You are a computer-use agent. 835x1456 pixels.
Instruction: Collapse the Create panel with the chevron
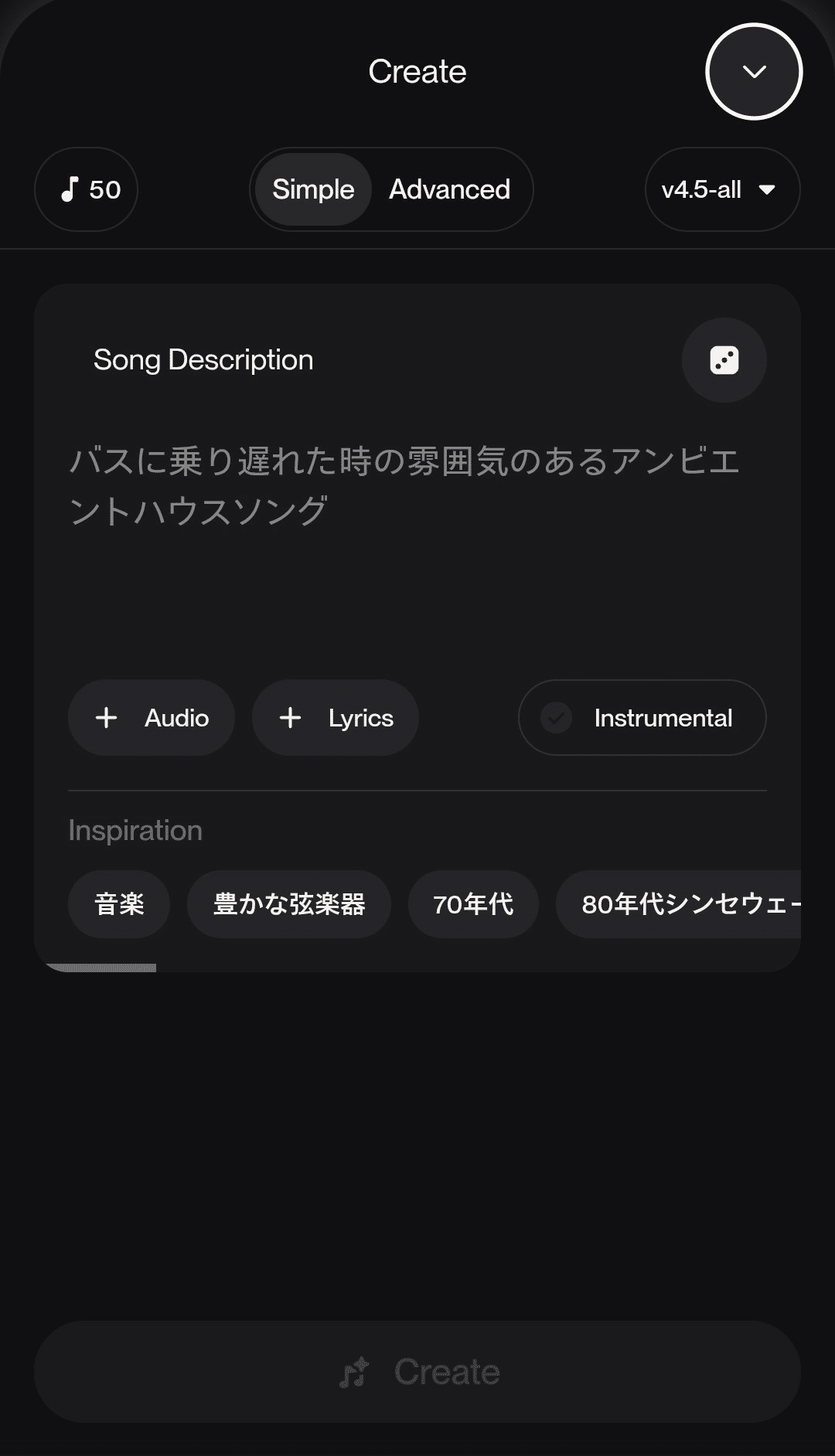(x=754, y=72)
